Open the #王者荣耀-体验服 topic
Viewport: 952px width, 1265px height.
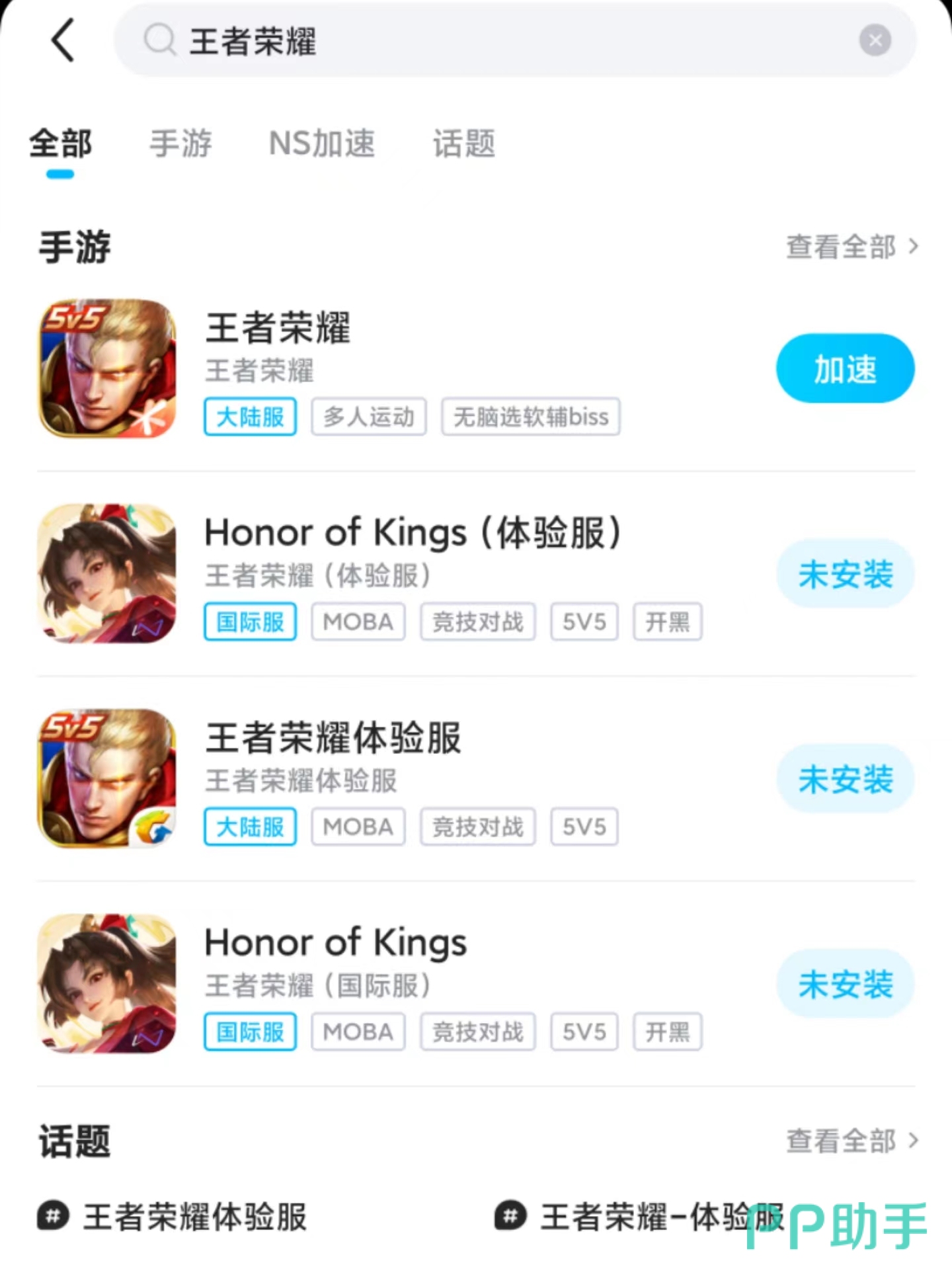639,1217
